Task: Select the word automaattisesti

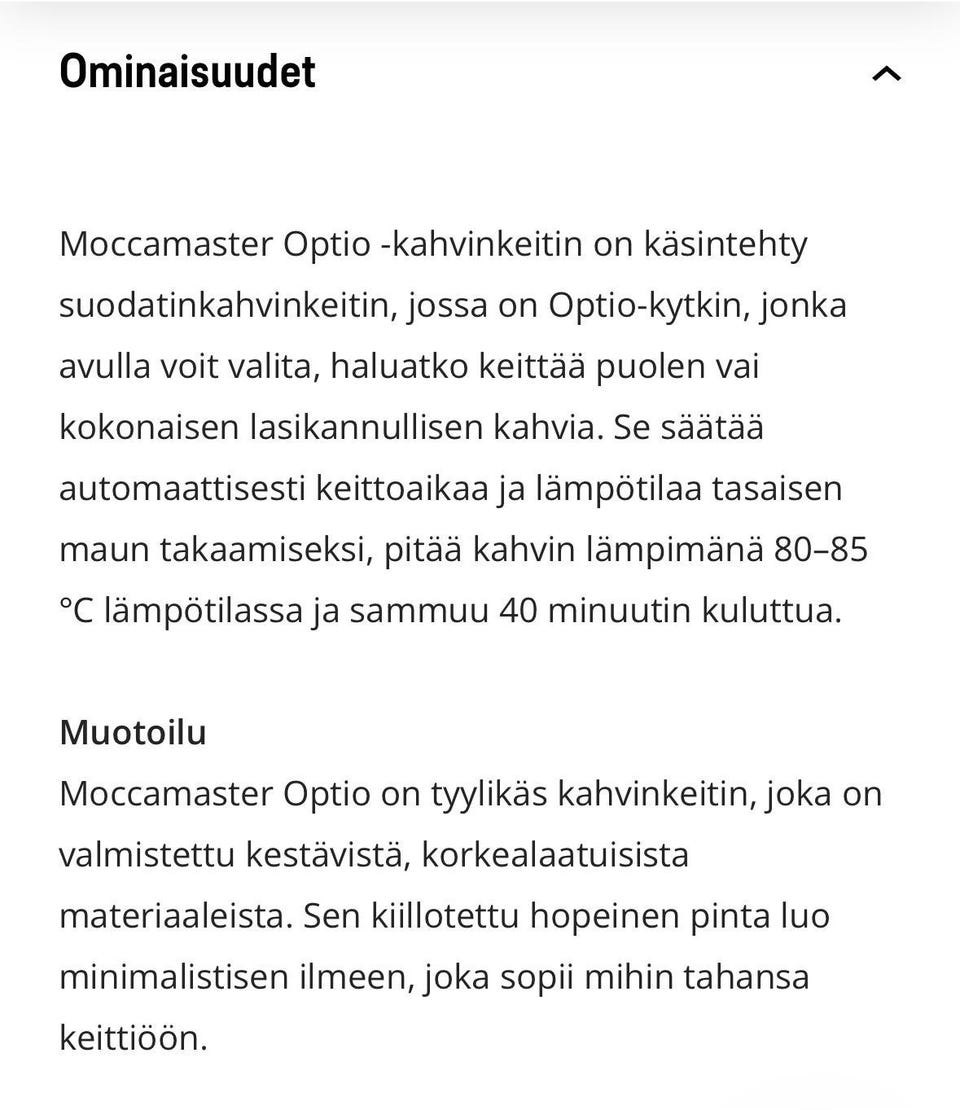Action: click(190, 489)
